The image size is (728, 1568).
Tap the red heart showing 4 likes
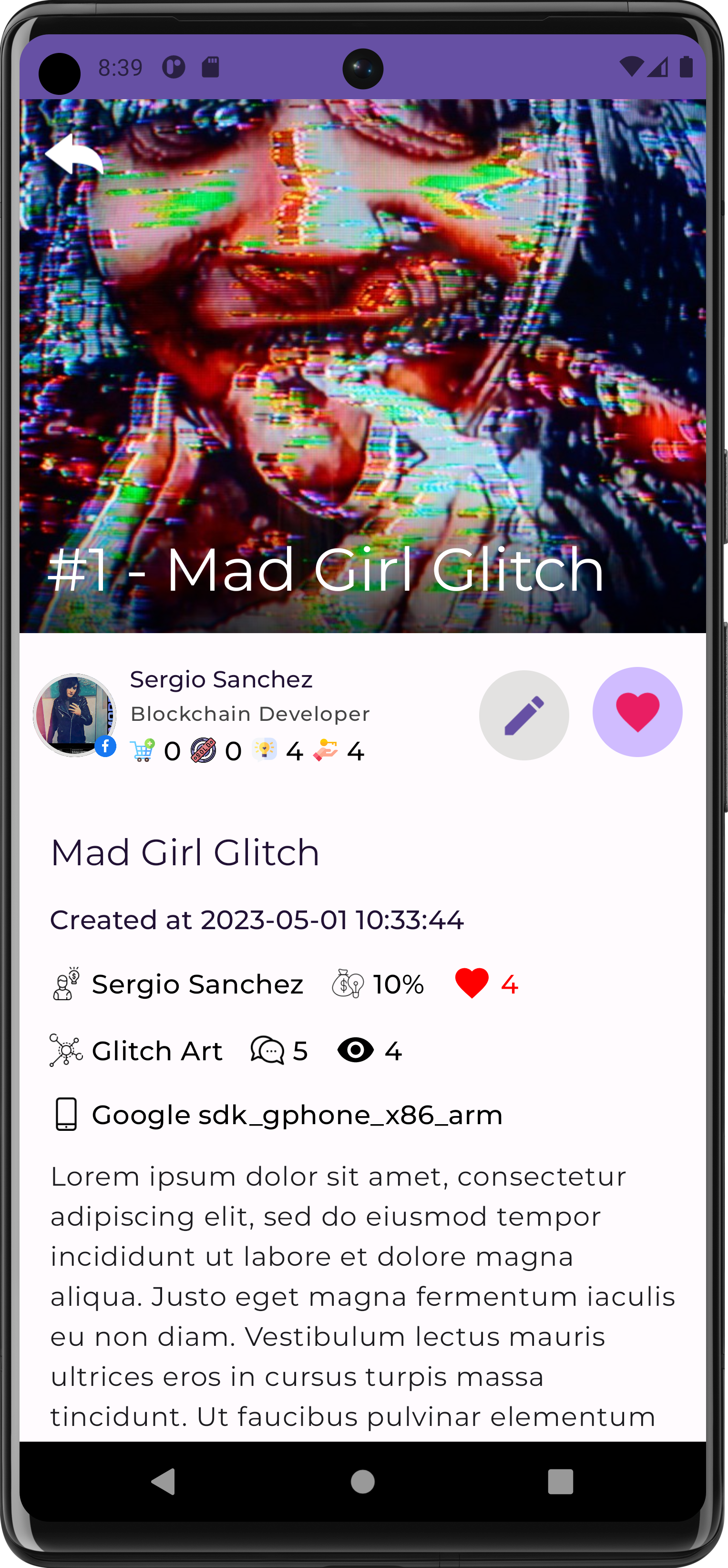tap(472, 983)
